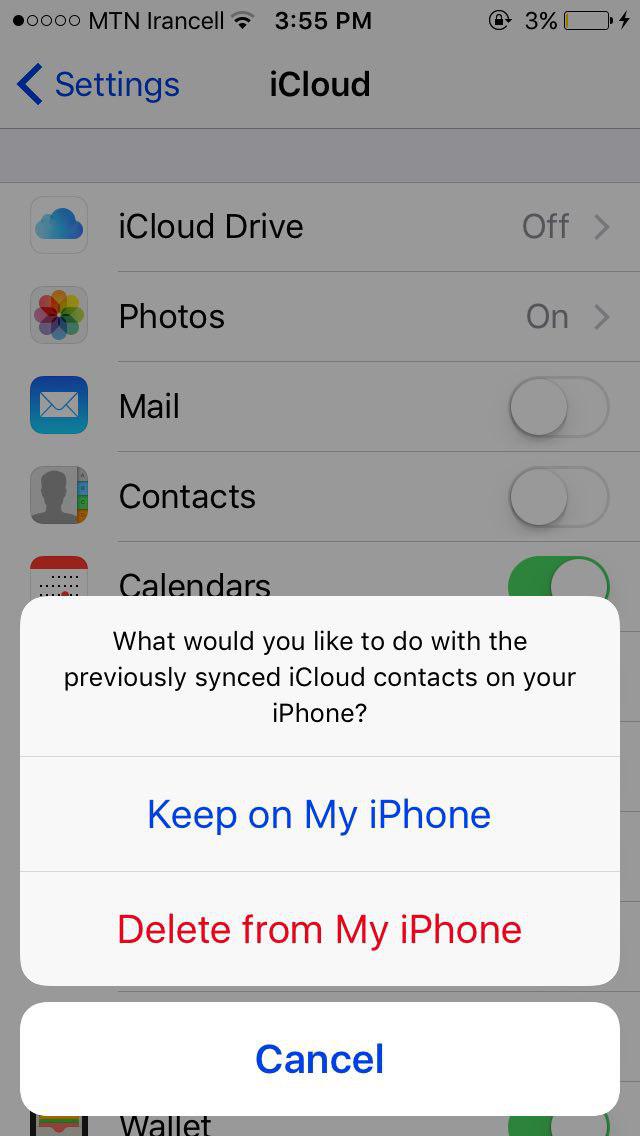640x1136 pixels.
Task: Cancel the contacts action sheet
Action: (320, 1058)
